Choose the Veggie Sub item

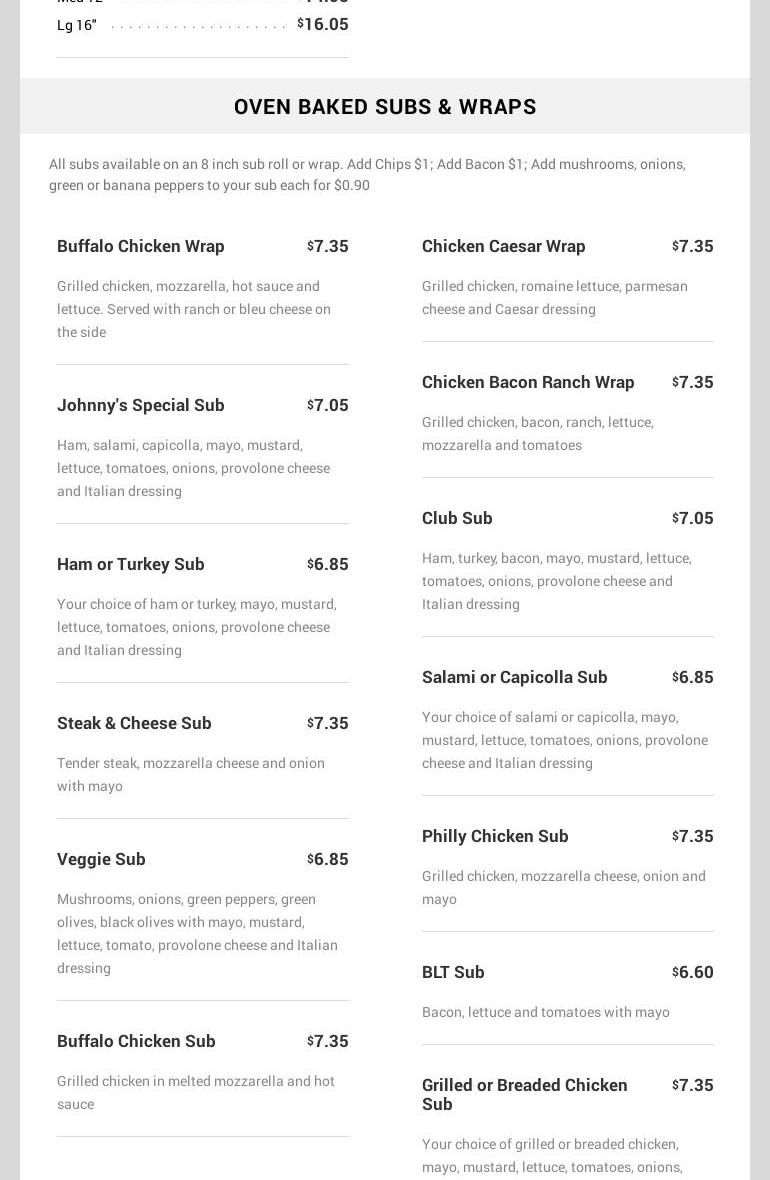101,859
